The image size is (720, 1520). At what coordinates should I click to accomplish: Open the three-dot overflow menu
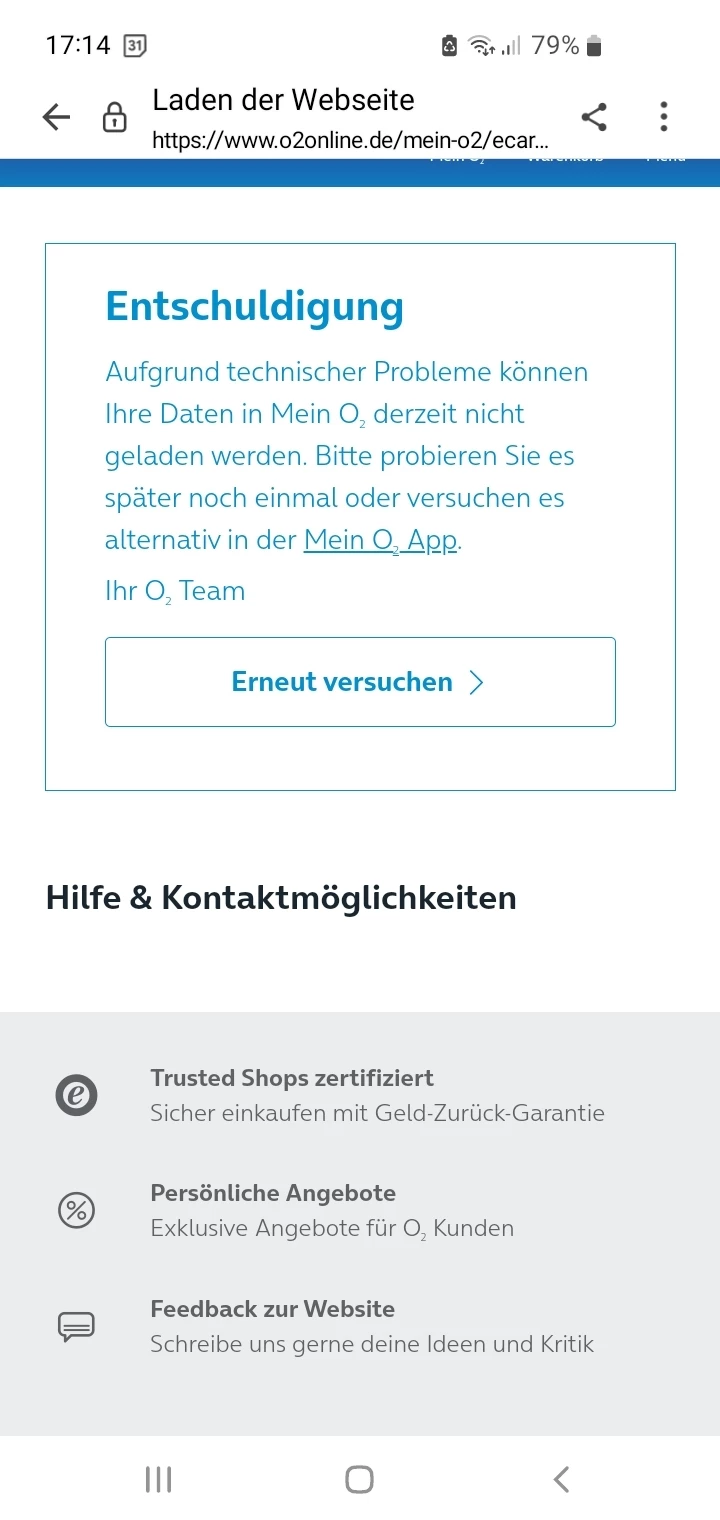click(x=663, y=117)
